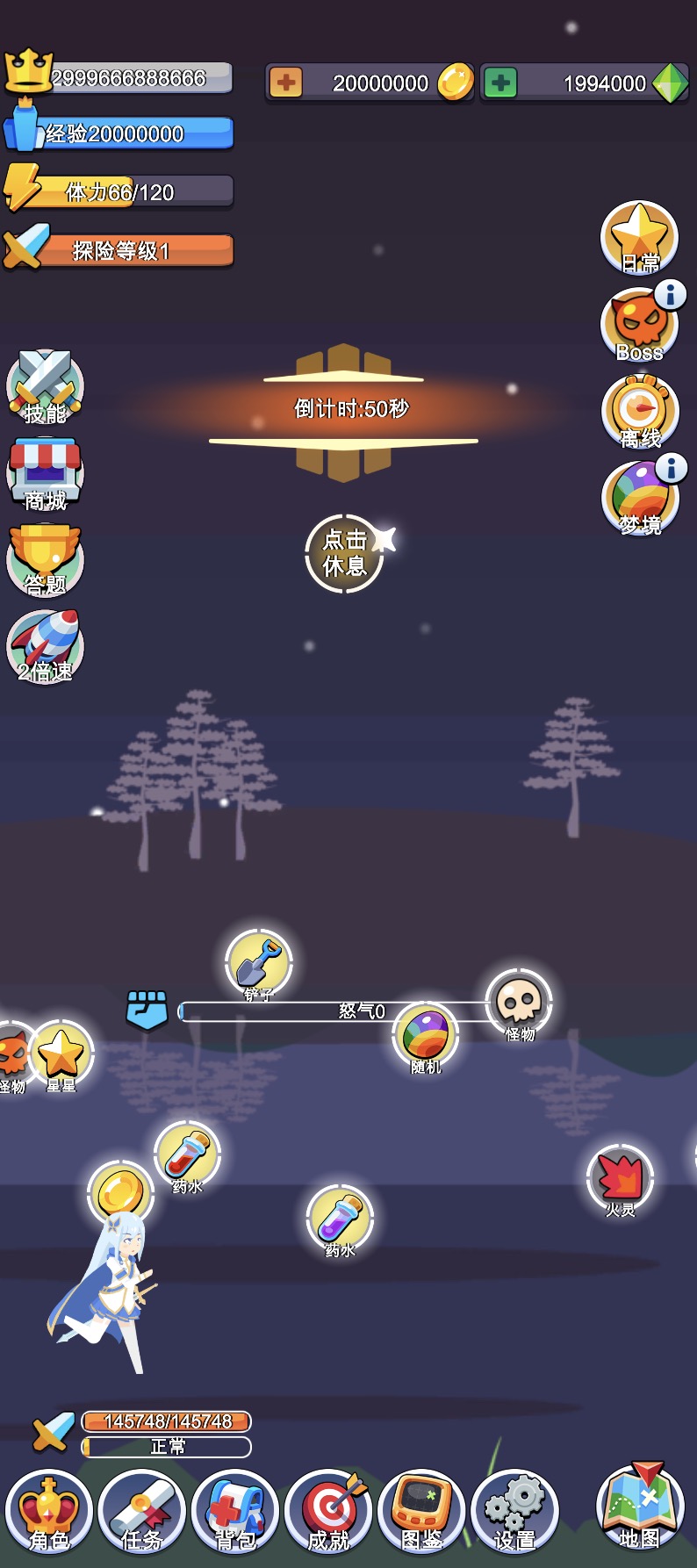Open the 商城 shop
697x1568 pixels.
pyautogui.click(x=45, y=473)
